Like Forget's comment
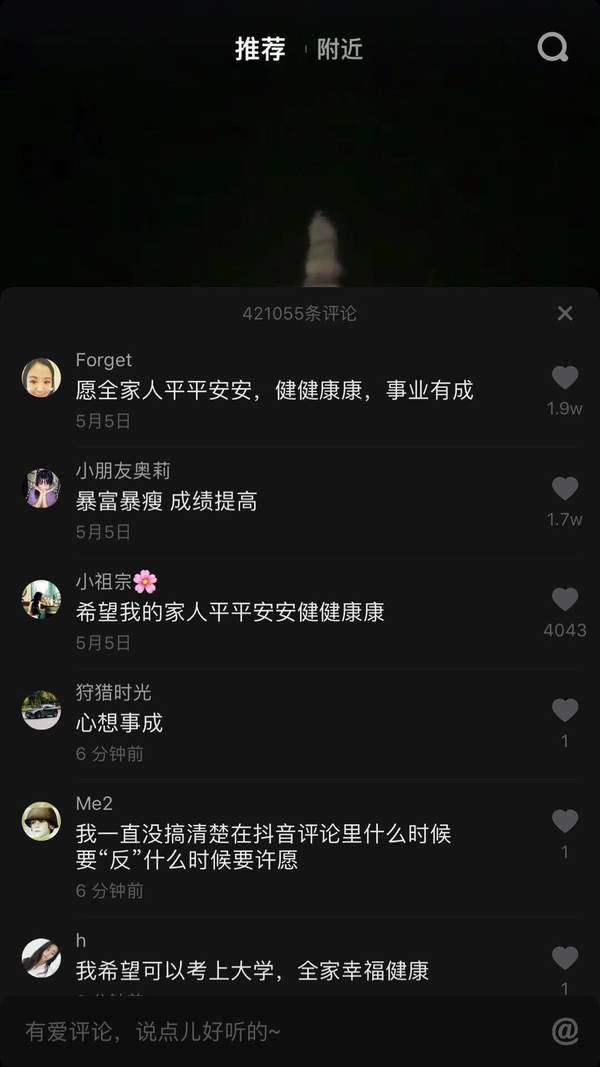600x1067 pixels. (565, 378)
